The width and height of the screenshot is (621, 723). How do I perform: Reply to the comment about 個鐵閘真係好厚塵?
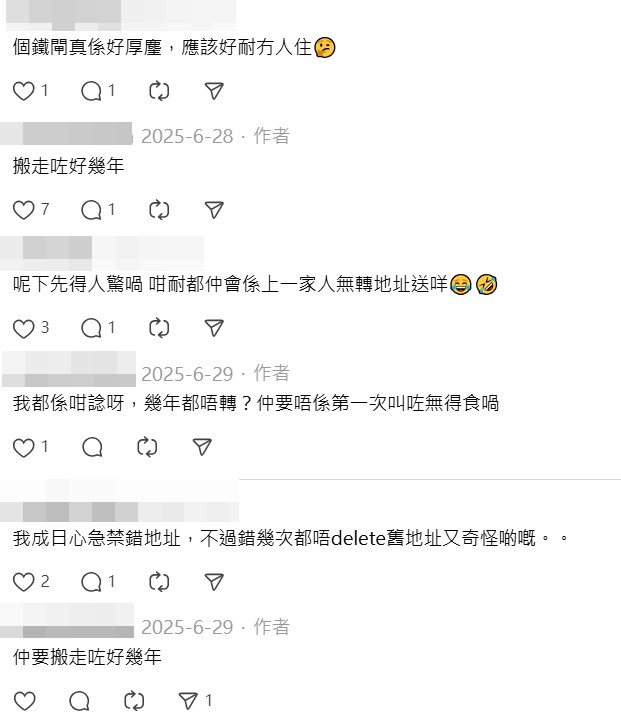pyautogui.click(x=91, y=91)
